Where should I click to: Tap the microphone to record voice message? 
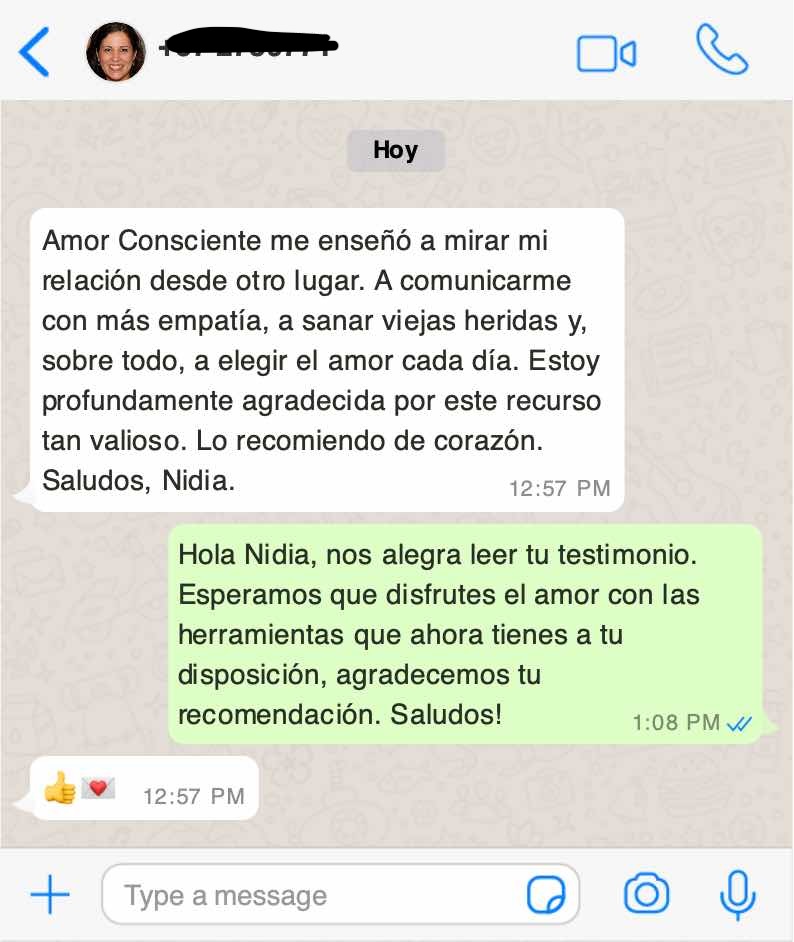[737, 893]
